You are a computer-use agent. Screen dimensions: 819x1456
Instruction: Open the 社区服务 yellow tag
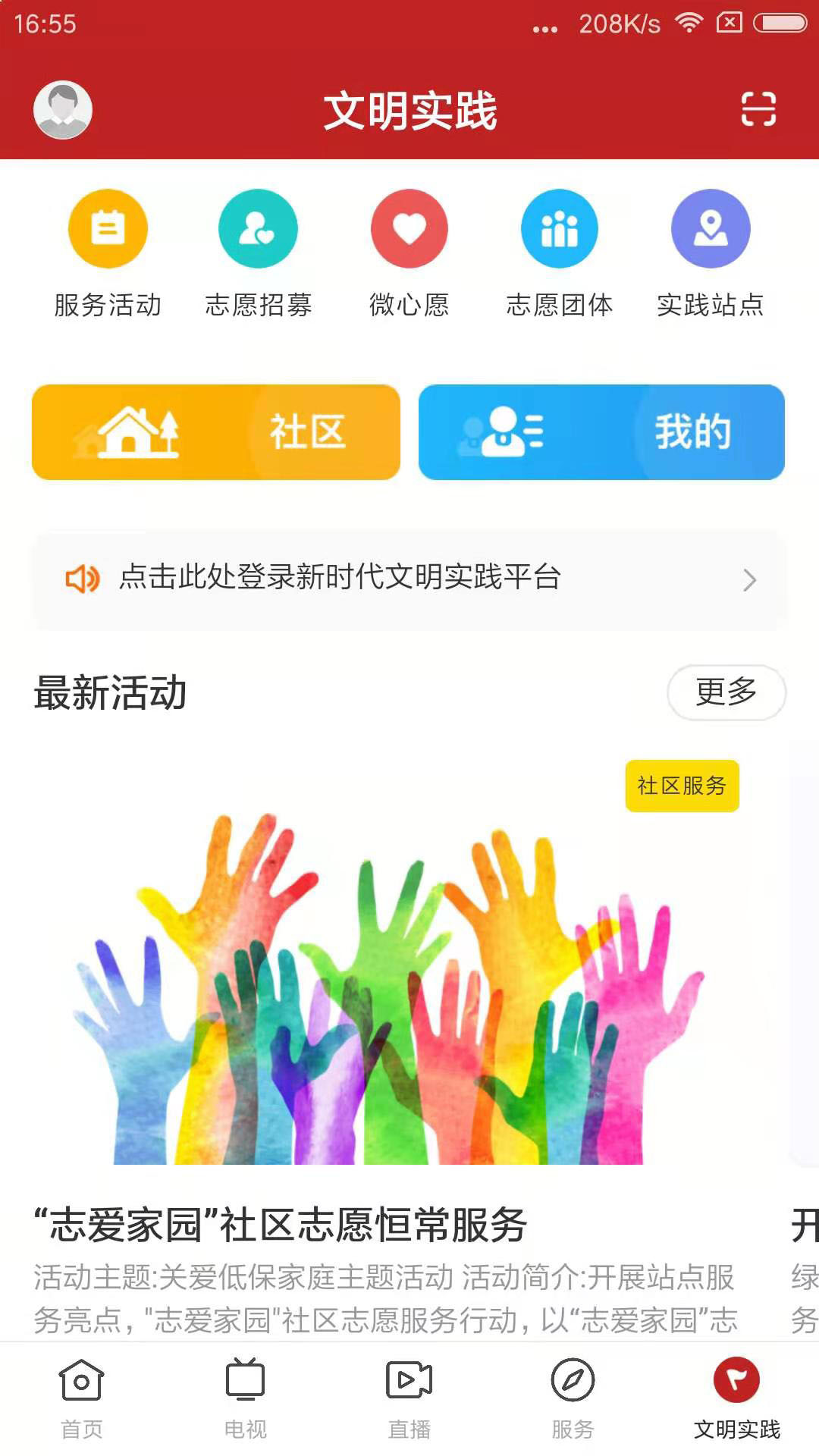tap(681, 786)
